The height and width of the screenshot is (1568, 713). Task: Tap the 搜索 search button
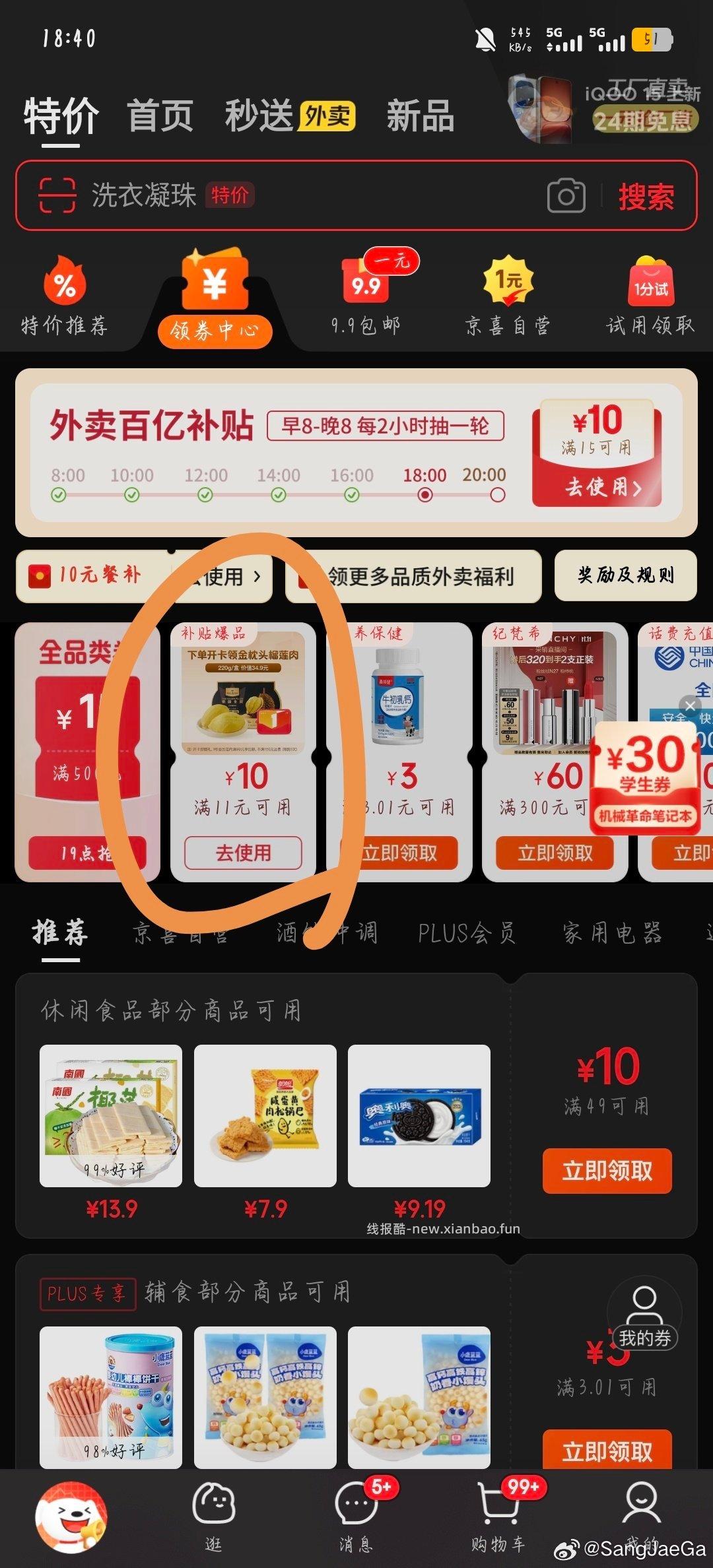pos(645,196)
